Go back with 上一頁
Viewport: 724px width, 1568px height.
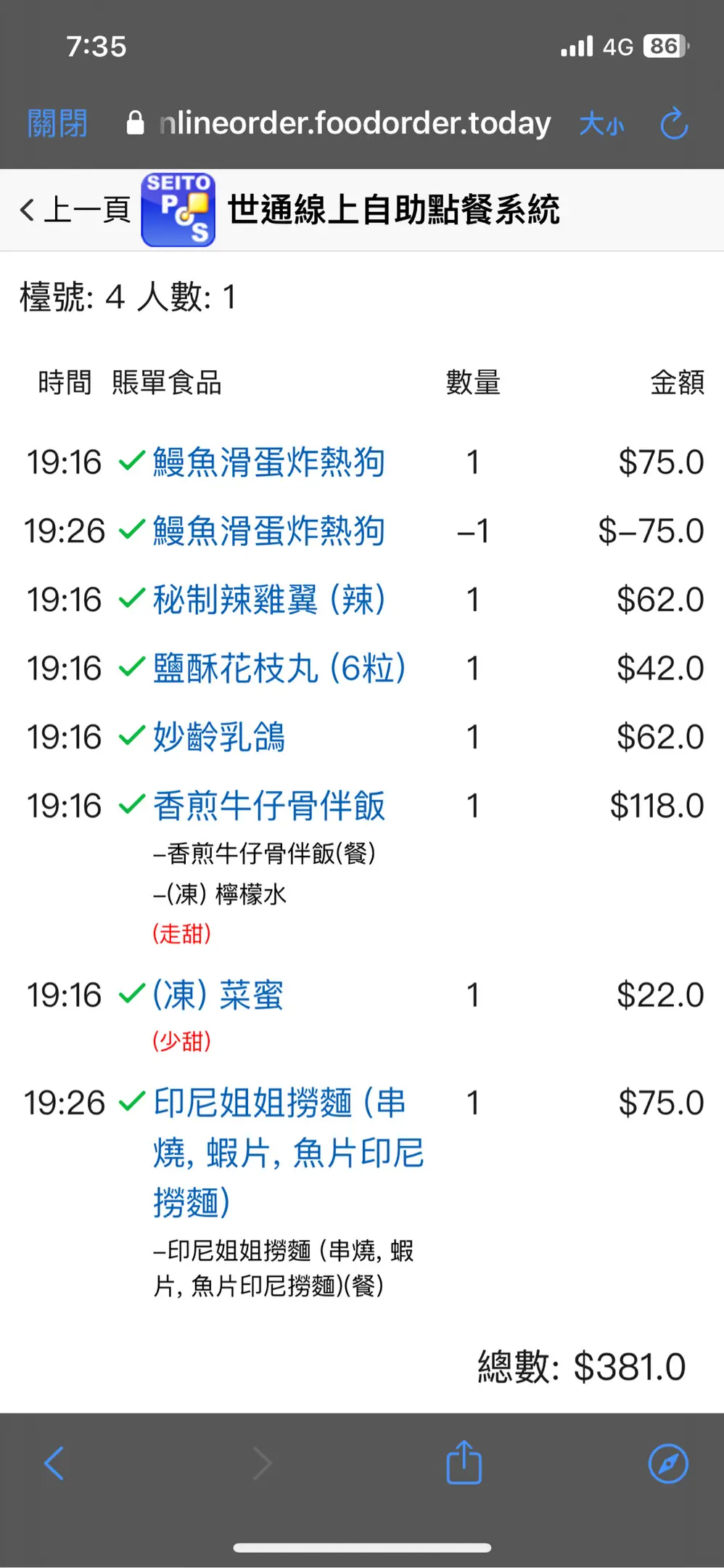click(75, 210)
